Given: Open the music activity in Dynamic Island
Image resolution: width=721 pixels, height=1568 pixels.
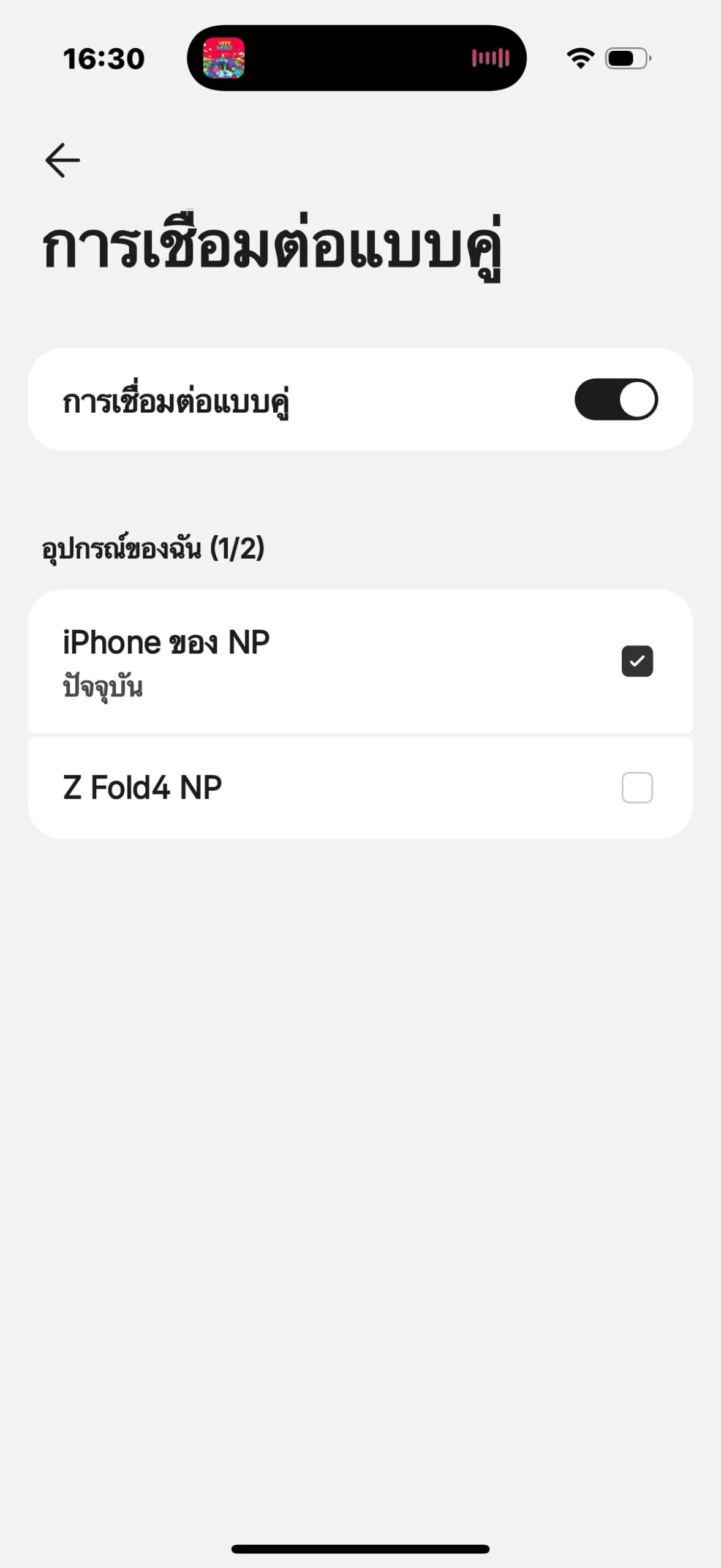Looking at the screenshot, I should point(357,58).
